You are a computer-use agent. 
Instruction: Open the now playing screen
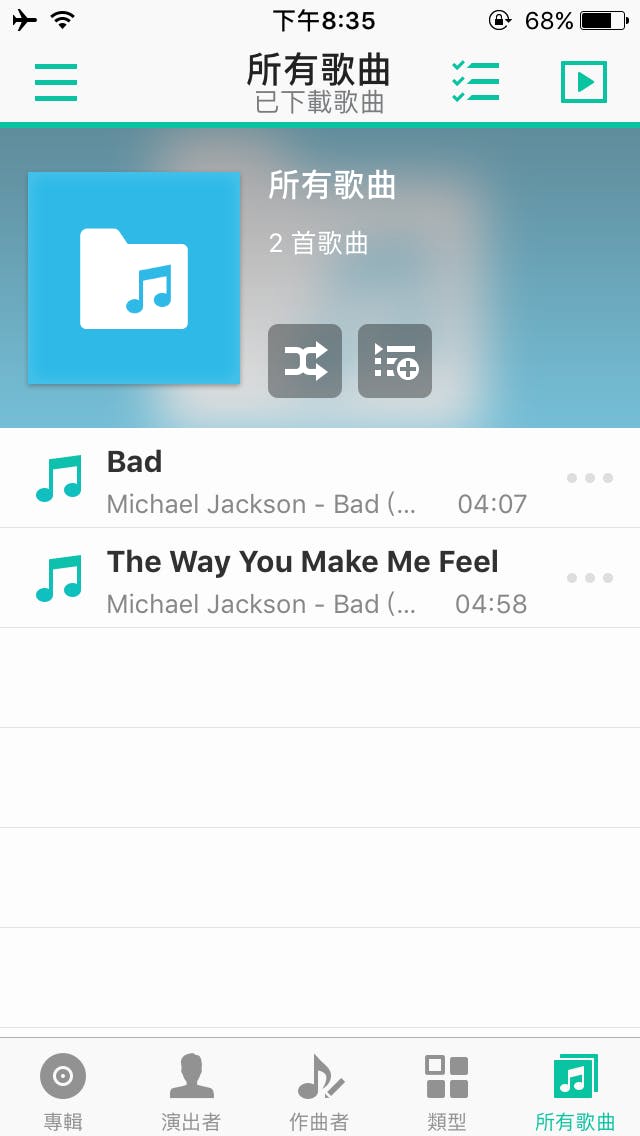coord(584,82)
